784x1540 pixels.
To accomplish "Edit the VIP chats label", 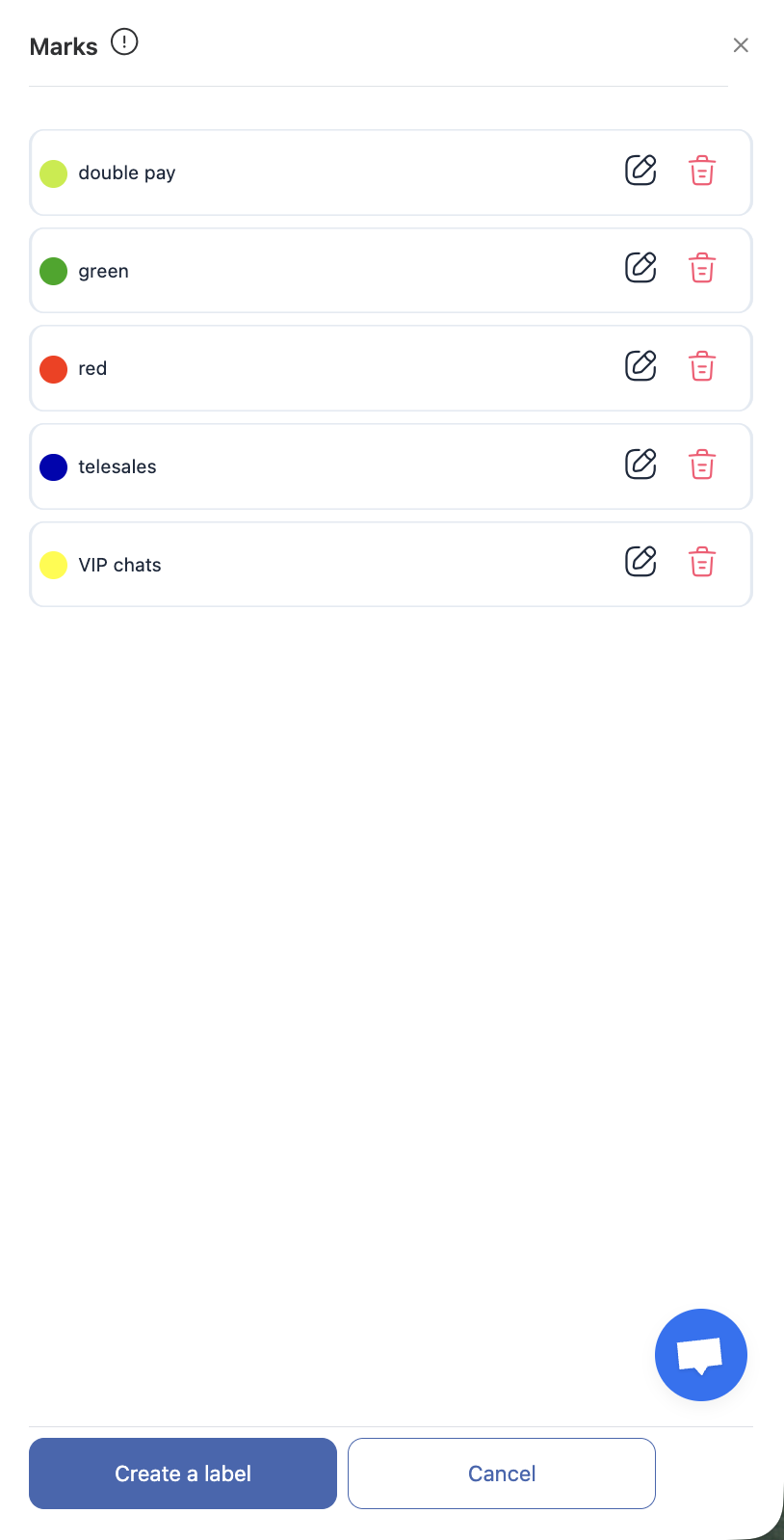I will click(640, 562).
